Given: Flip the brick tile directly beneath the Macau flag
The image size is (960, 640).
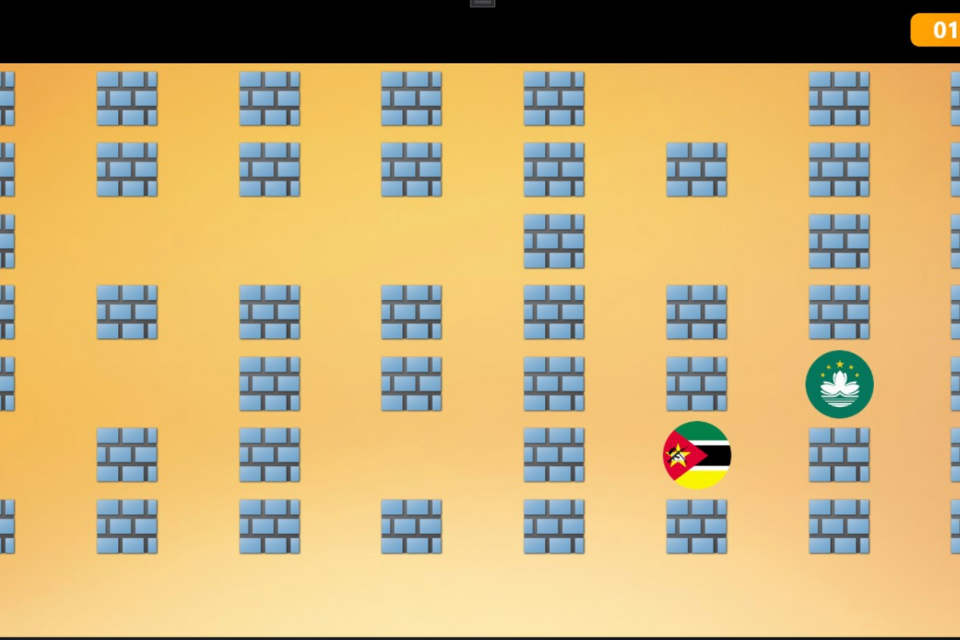Looking at the screenshot, I should tap(839, 455).
